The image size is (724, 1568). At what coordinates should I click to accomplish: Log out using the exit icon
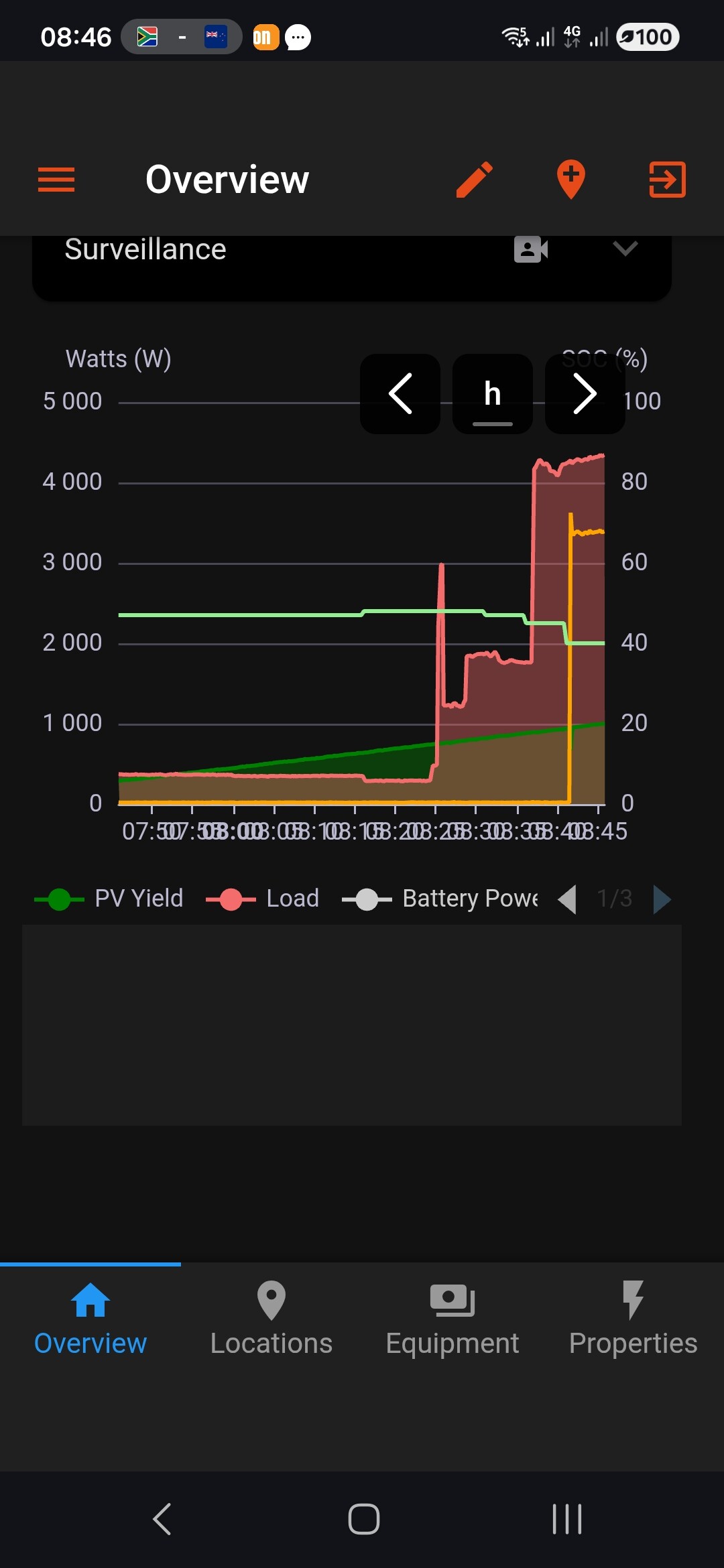click(667, 180)
